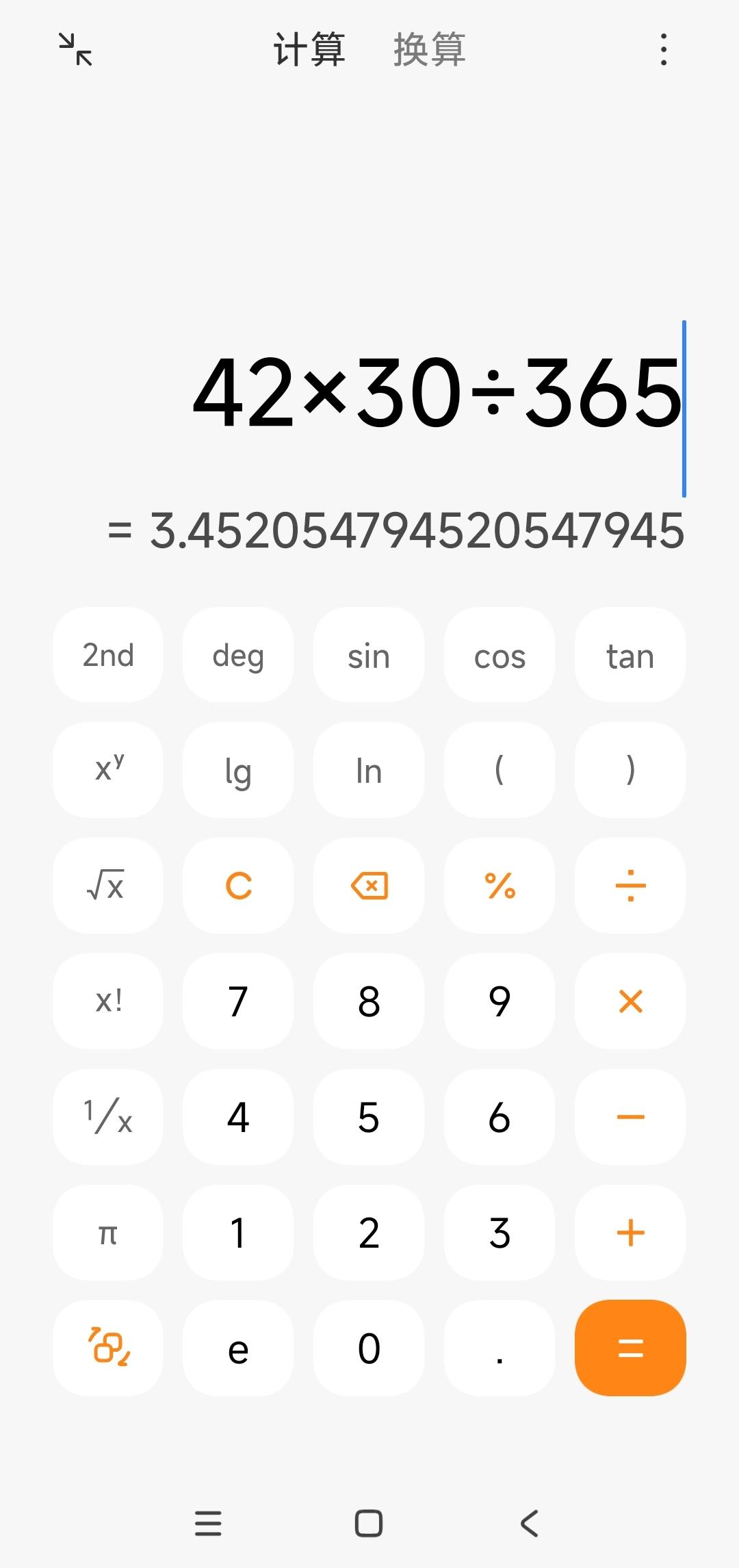Open the three-dot overflow menu
This screenshot has width=739, height=1568.
(663, 49)
